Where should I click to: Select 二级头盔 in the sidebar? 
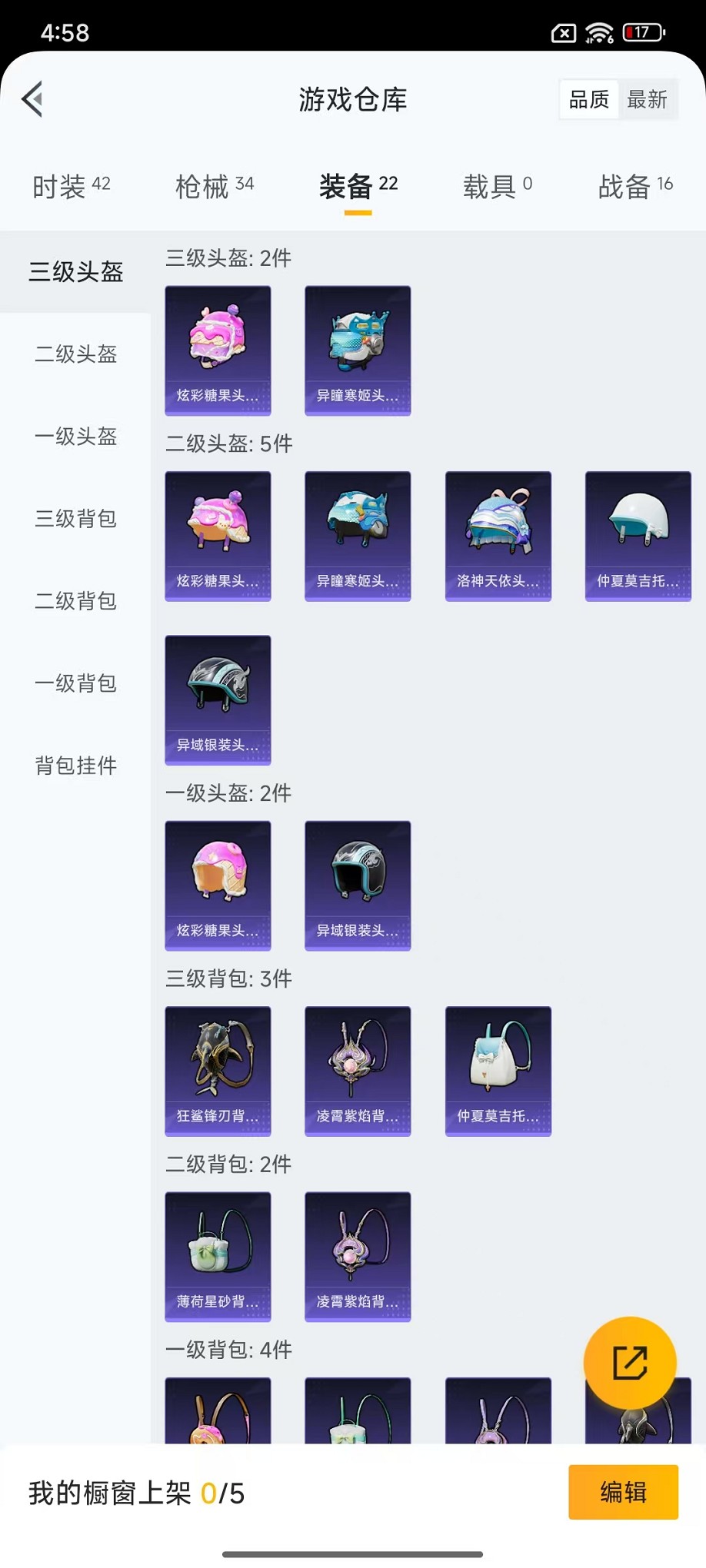tap(75, 354)
